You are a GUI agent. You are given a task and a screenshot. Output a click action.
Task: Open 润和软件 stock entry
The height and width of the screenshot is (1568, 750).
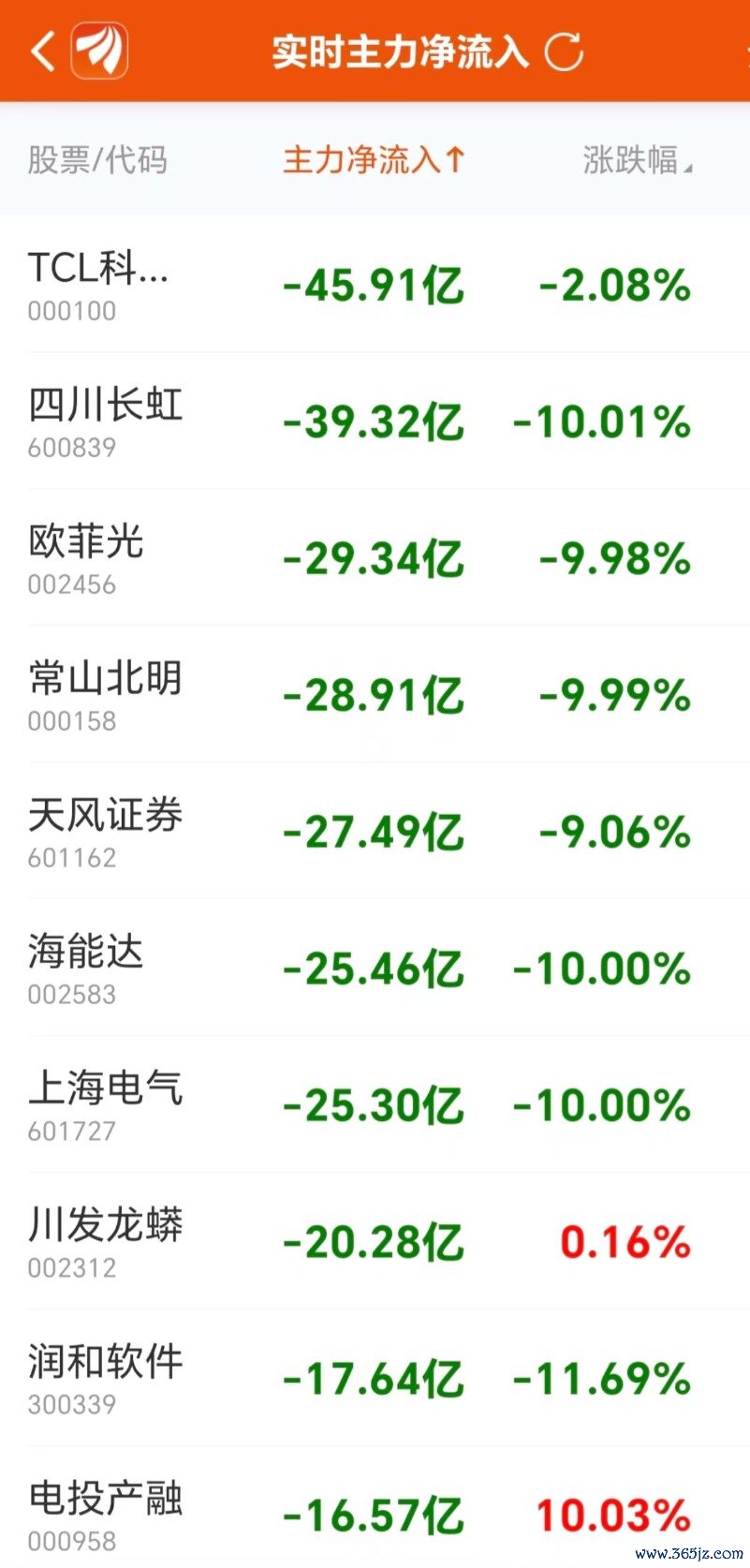click(375, 1379)
